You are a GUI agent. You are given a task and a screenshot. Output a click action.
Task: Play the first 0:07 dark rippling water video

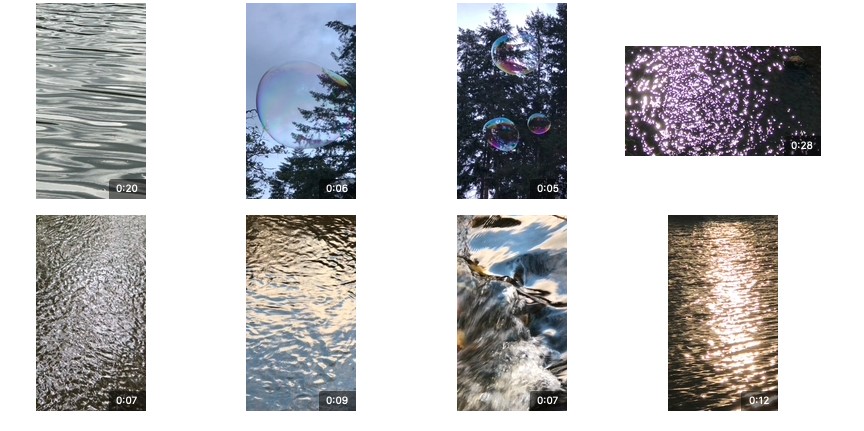pos(90,312)
